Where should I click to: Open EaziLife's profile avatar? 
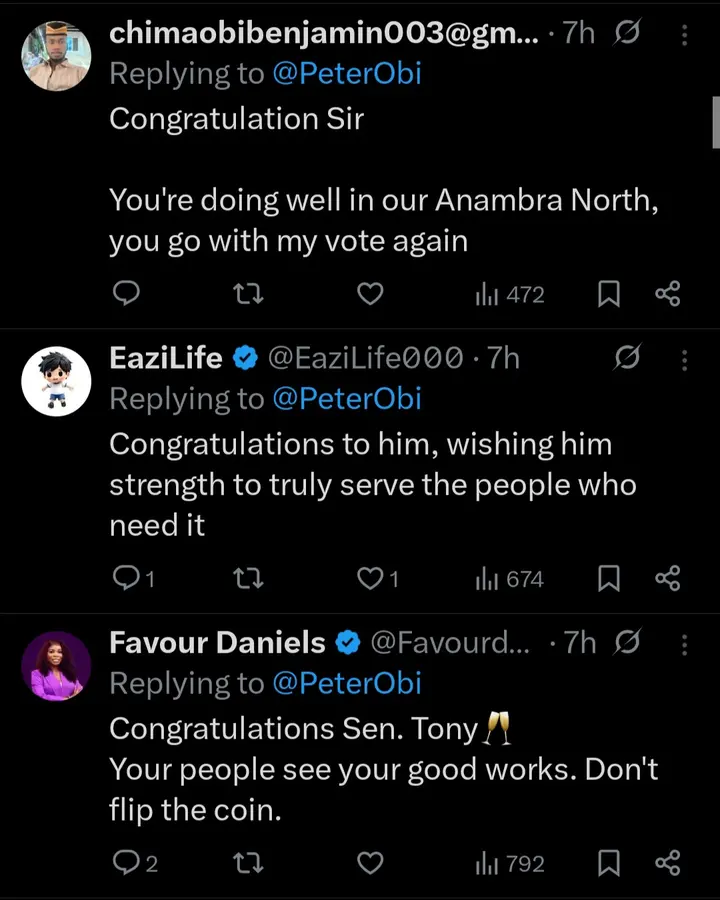(x=56, y=381)
